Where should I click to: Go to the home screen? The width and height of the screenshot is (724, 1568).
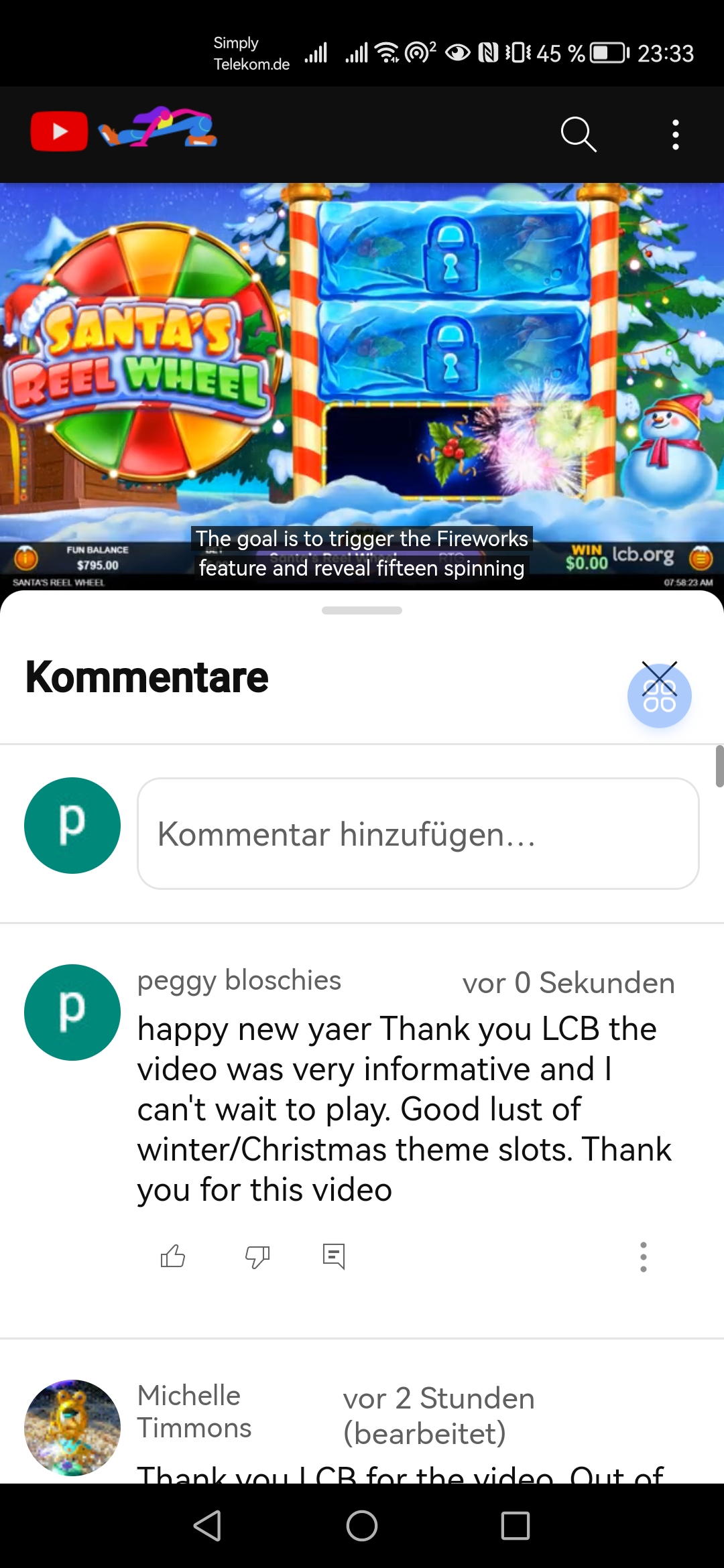[362, 1526]
